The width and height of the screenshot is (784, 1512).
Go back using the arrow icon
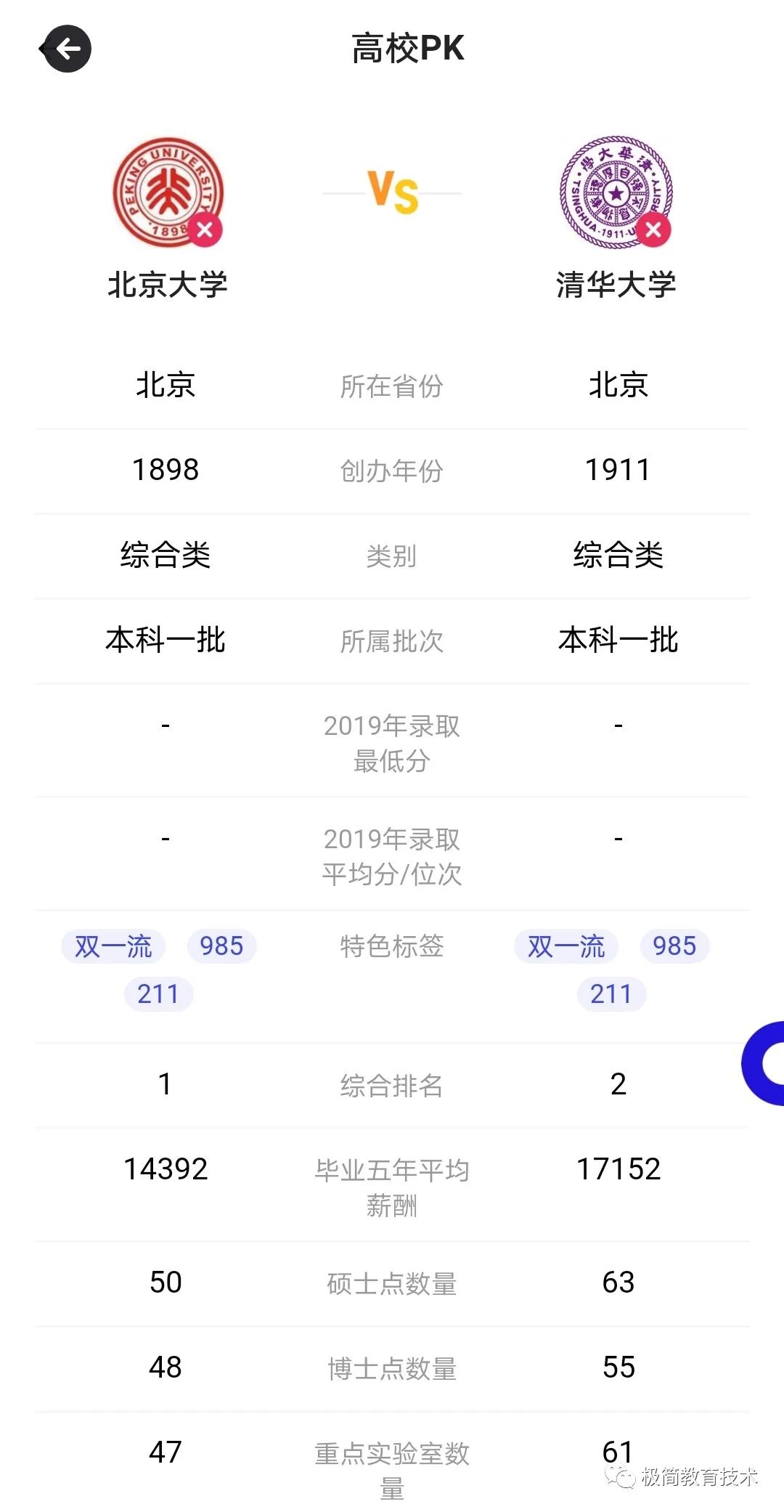point(66,49)
